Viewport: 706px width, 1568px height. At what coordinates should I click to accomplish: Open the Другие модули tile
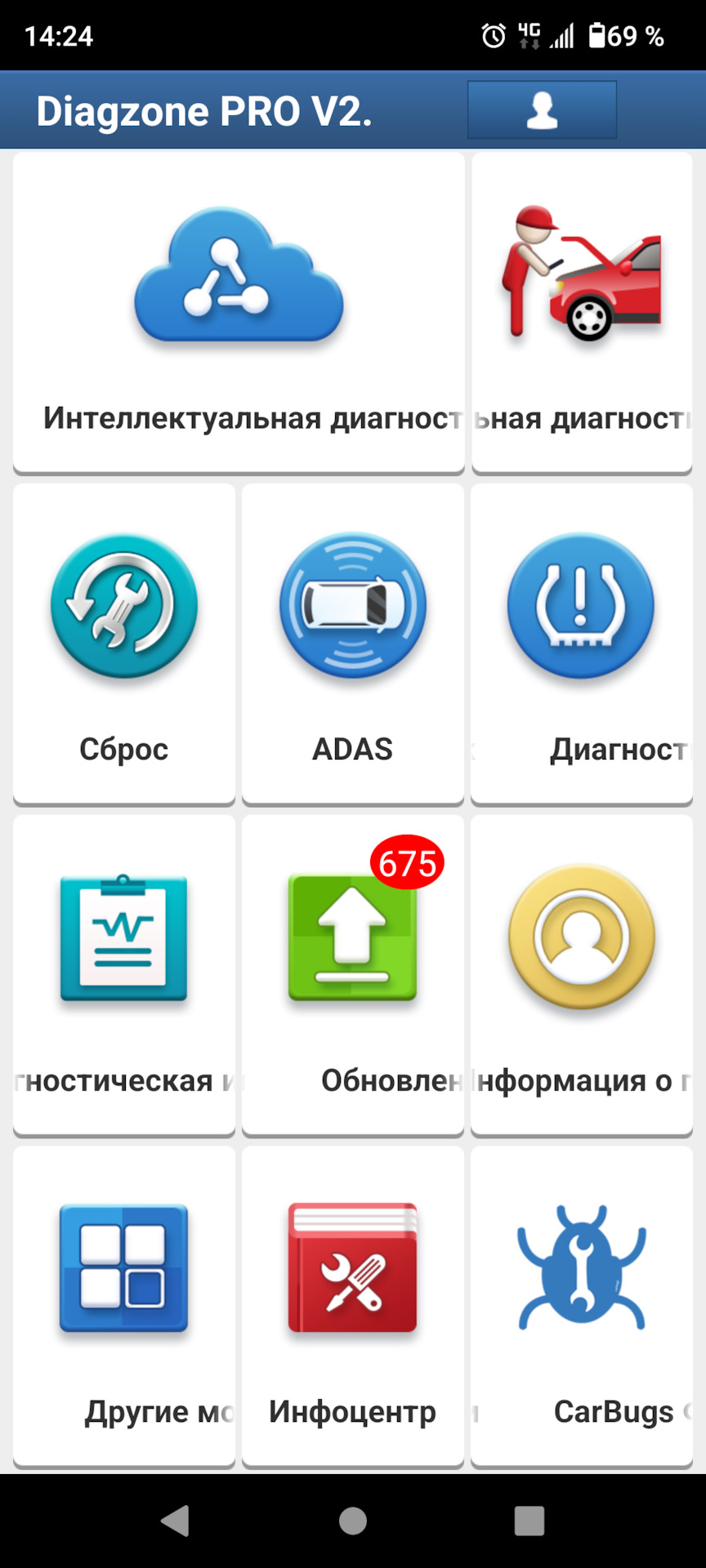click(124, 1305)
